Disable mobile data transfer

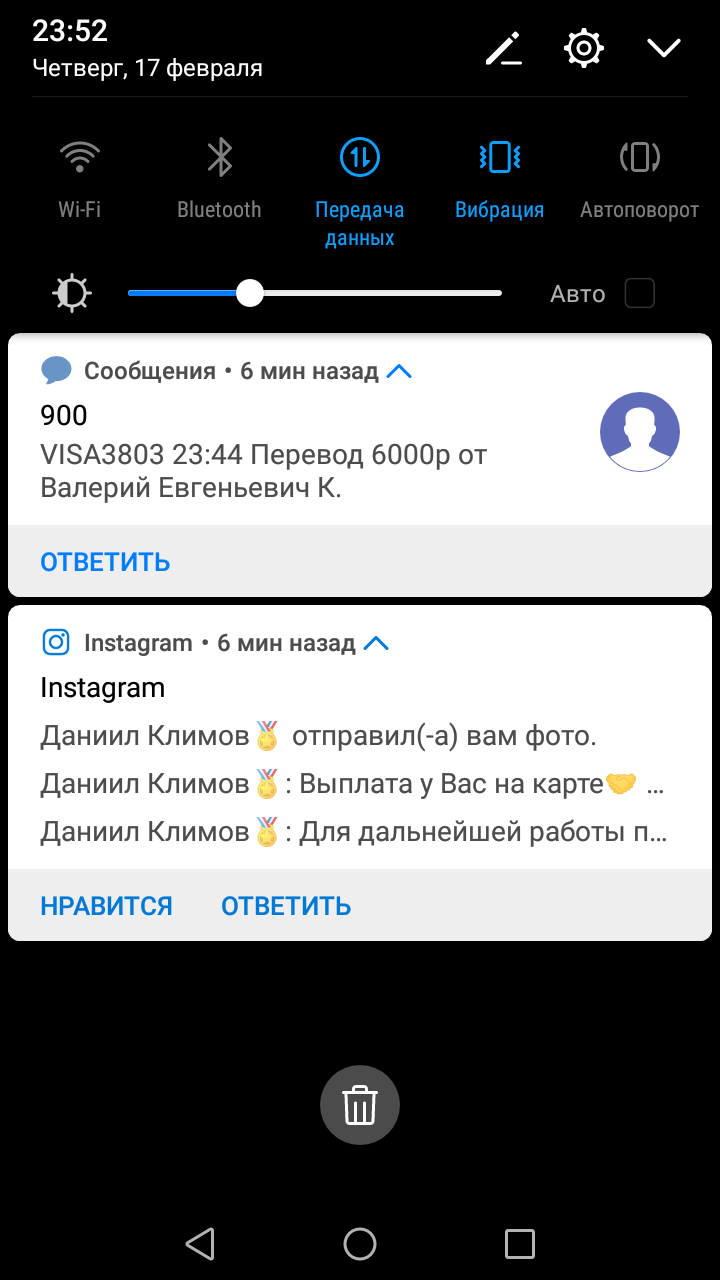pyautogui.click(x=360, y=192)
